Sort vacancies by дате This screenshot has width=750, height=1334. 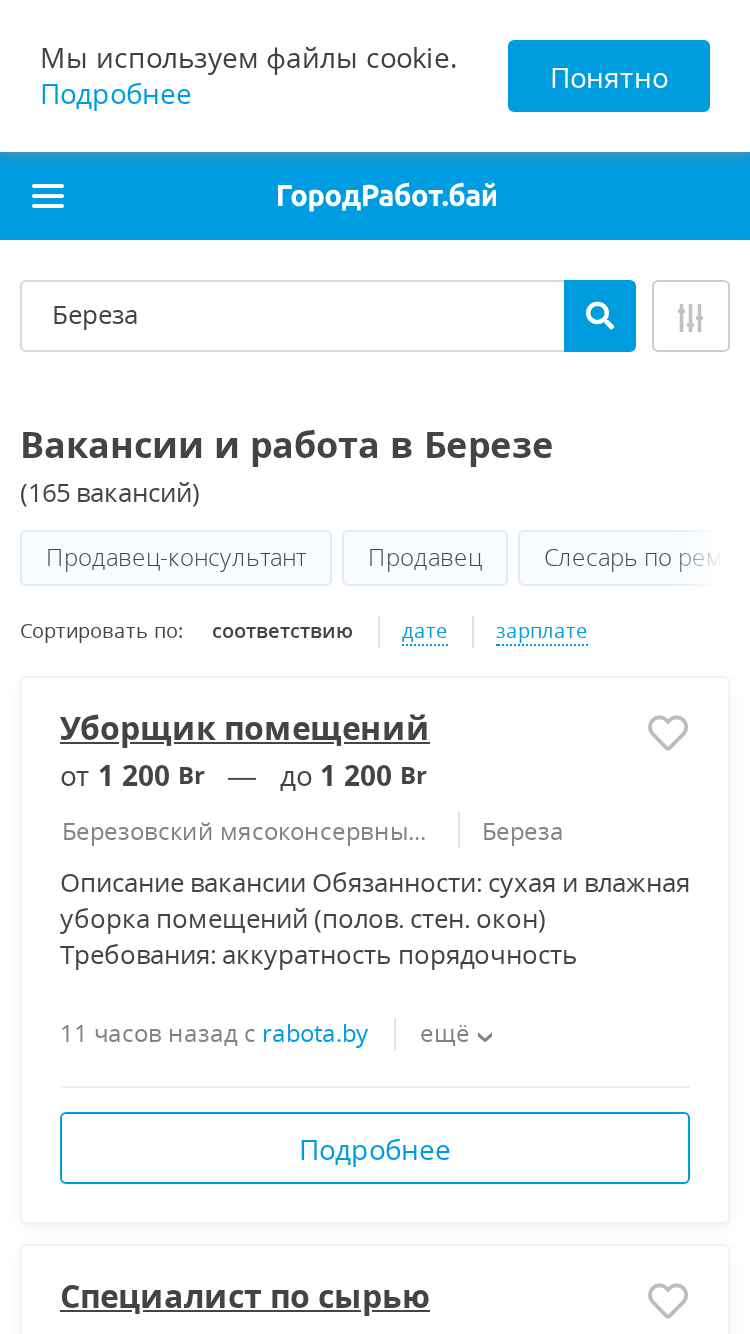point(424,631)
